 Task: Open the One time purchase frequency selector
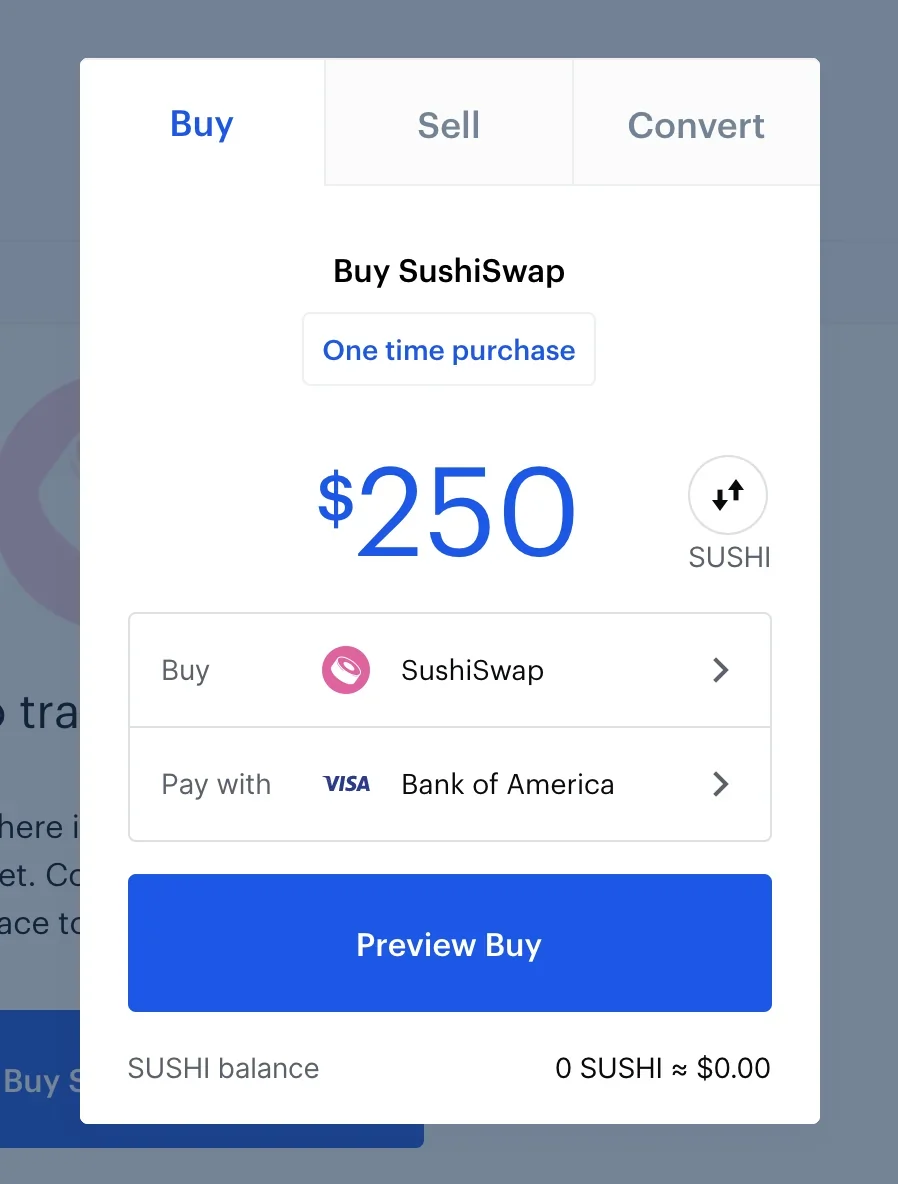448,349
